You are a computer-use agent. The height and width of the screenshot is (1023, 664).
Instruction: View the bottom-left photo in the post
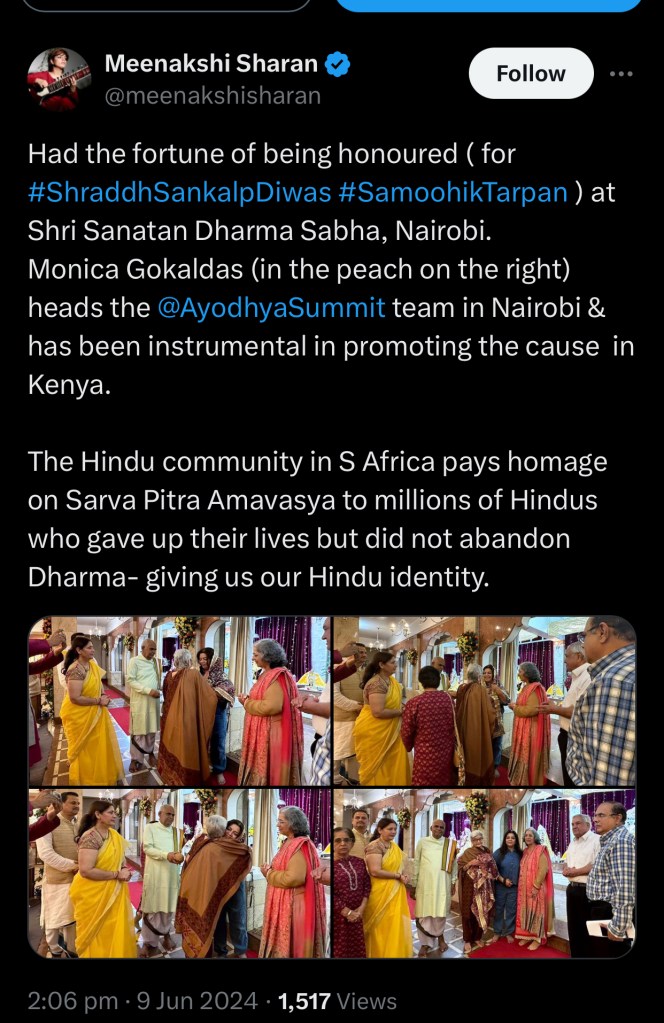pos(180,873)
